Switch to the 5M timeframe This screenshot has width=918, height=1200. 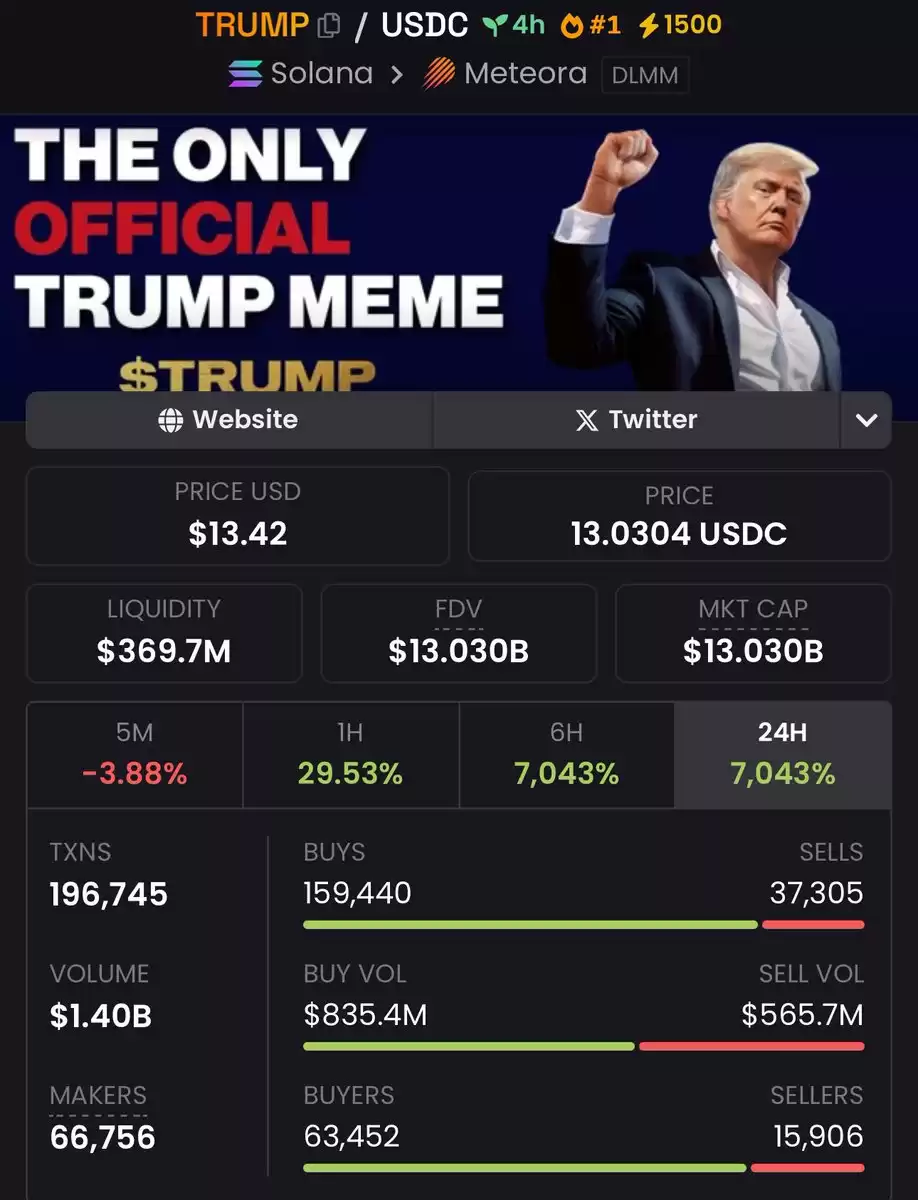coord(135,754)
